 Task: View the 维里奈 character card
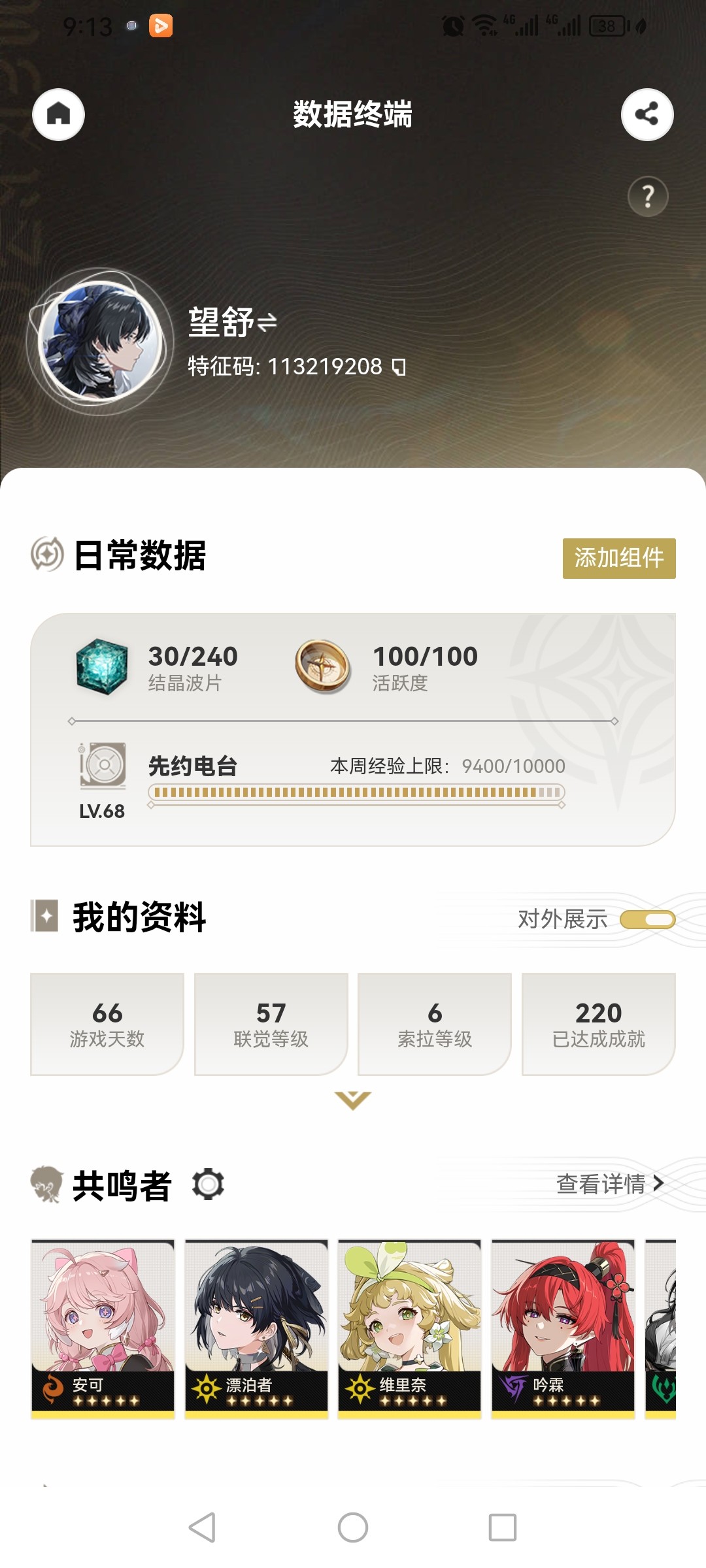click(409, 1328)
